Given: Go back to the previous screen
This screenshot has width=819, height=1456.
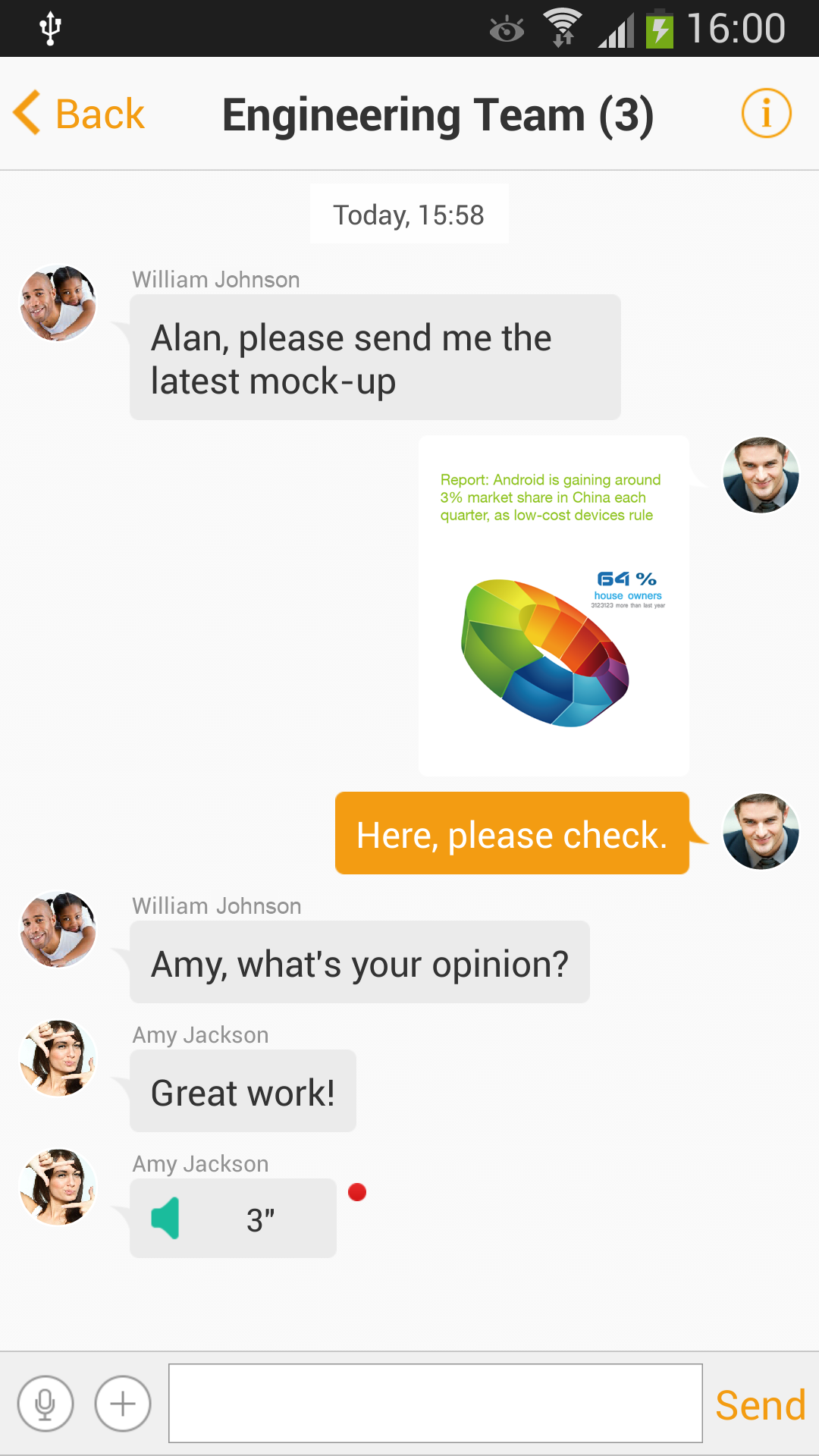Looking at the screenshot, I should click(x=79, y=115).
